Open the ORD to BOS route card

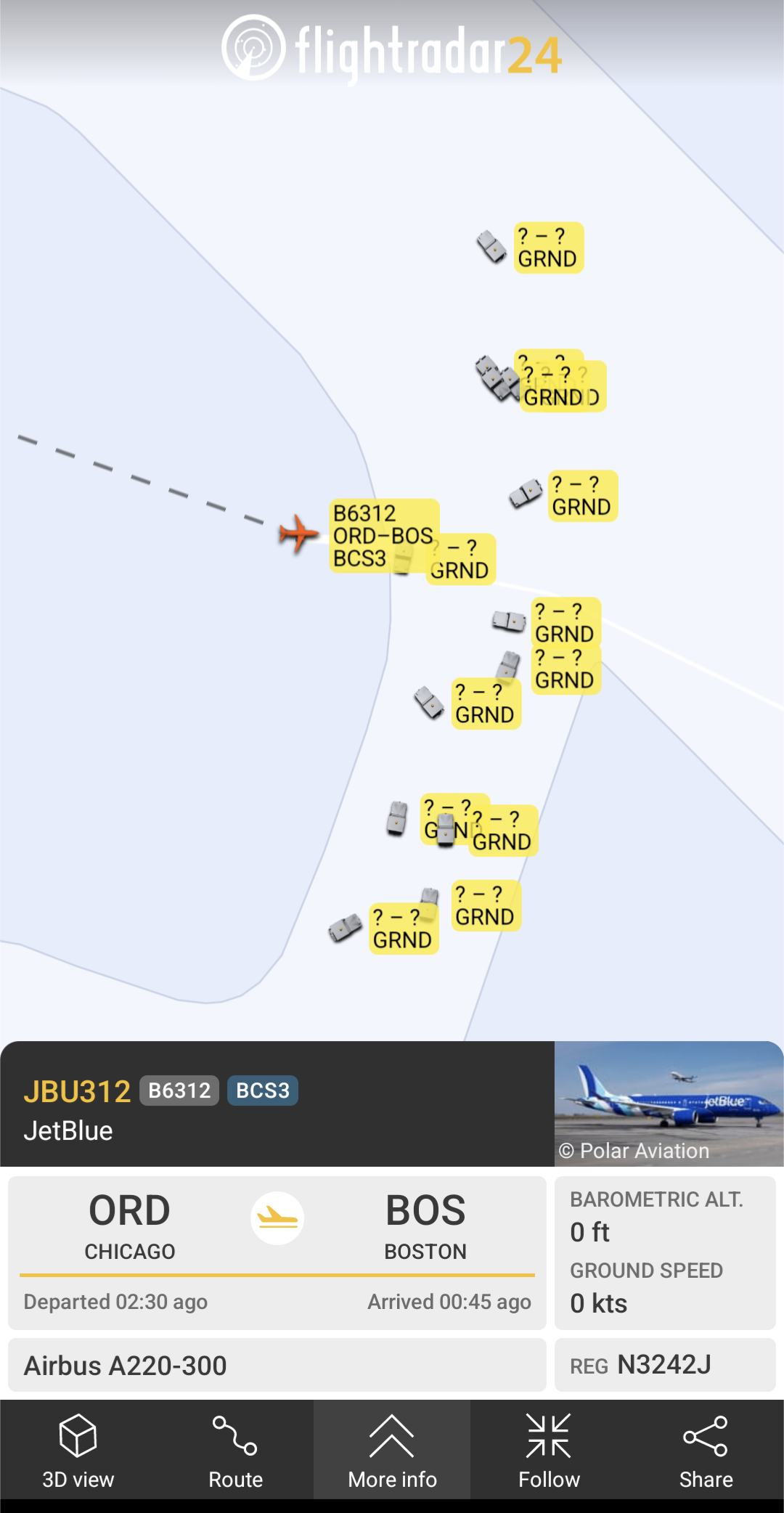277,1253
